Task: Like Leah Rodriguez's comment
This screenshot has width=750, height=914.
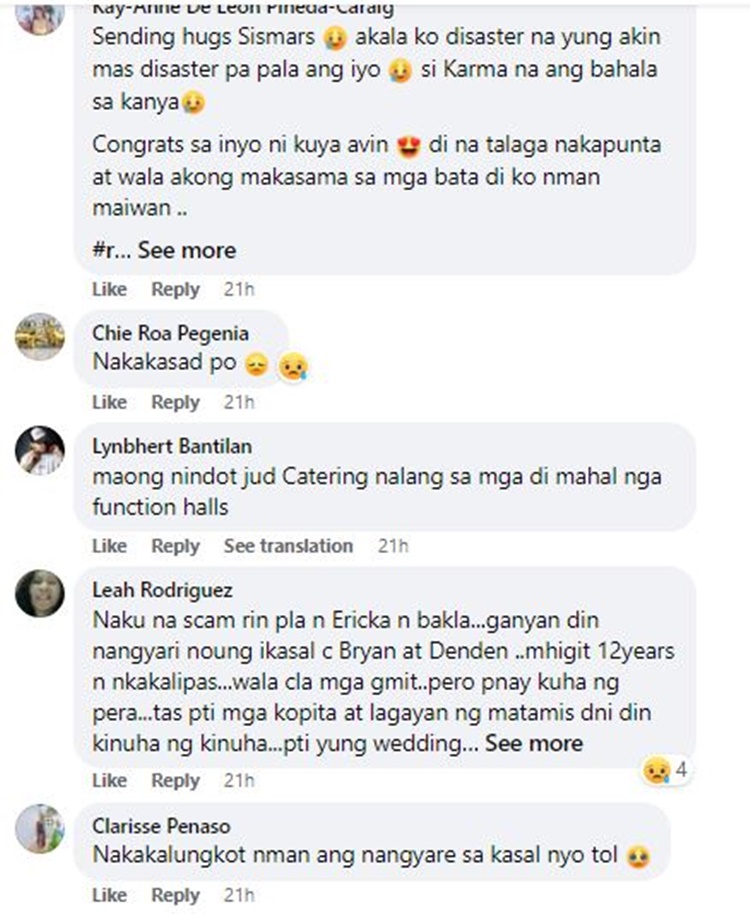Action: tap(109, 780)
